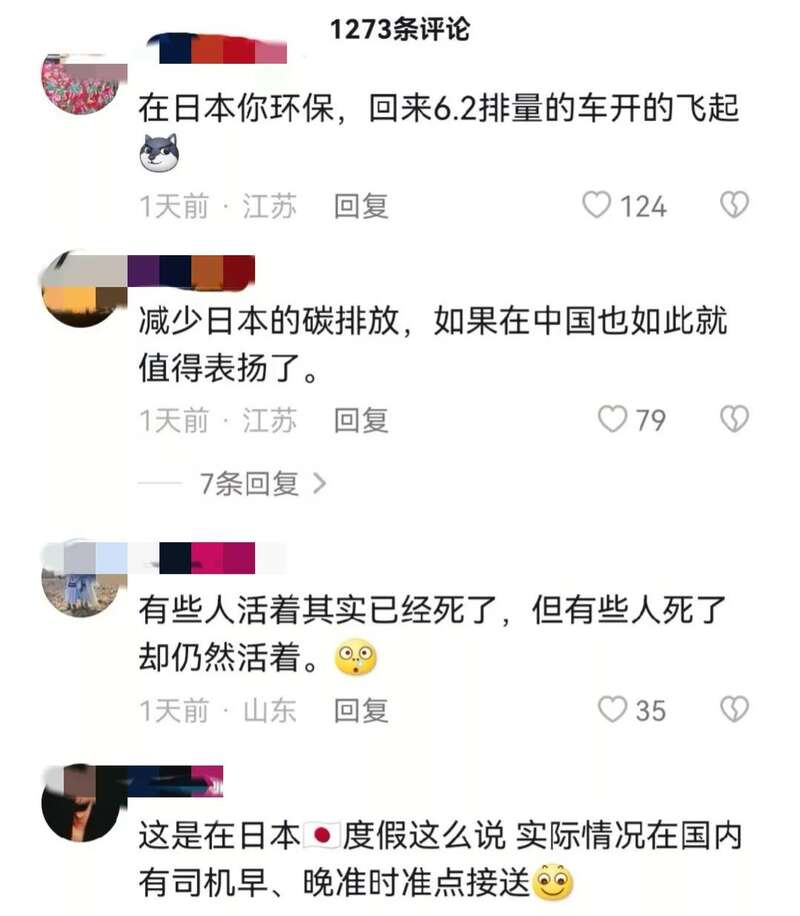Like the comment about 减少日本的碳排放
This screenshot has height=916, width=800.
[x=612, y=419]
